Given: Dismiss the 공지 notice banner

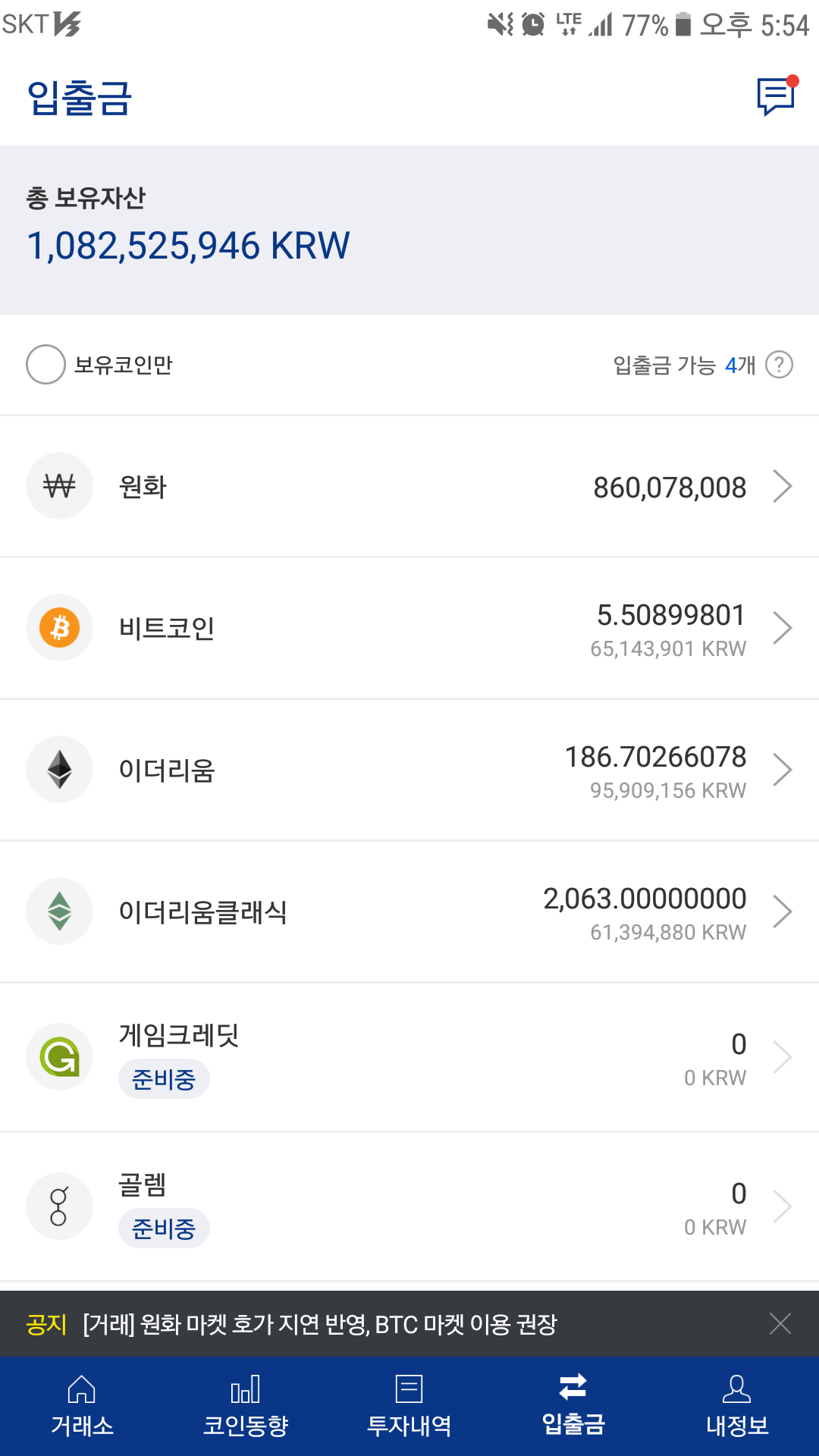Looking at the screenshot, I should 780,1324.
